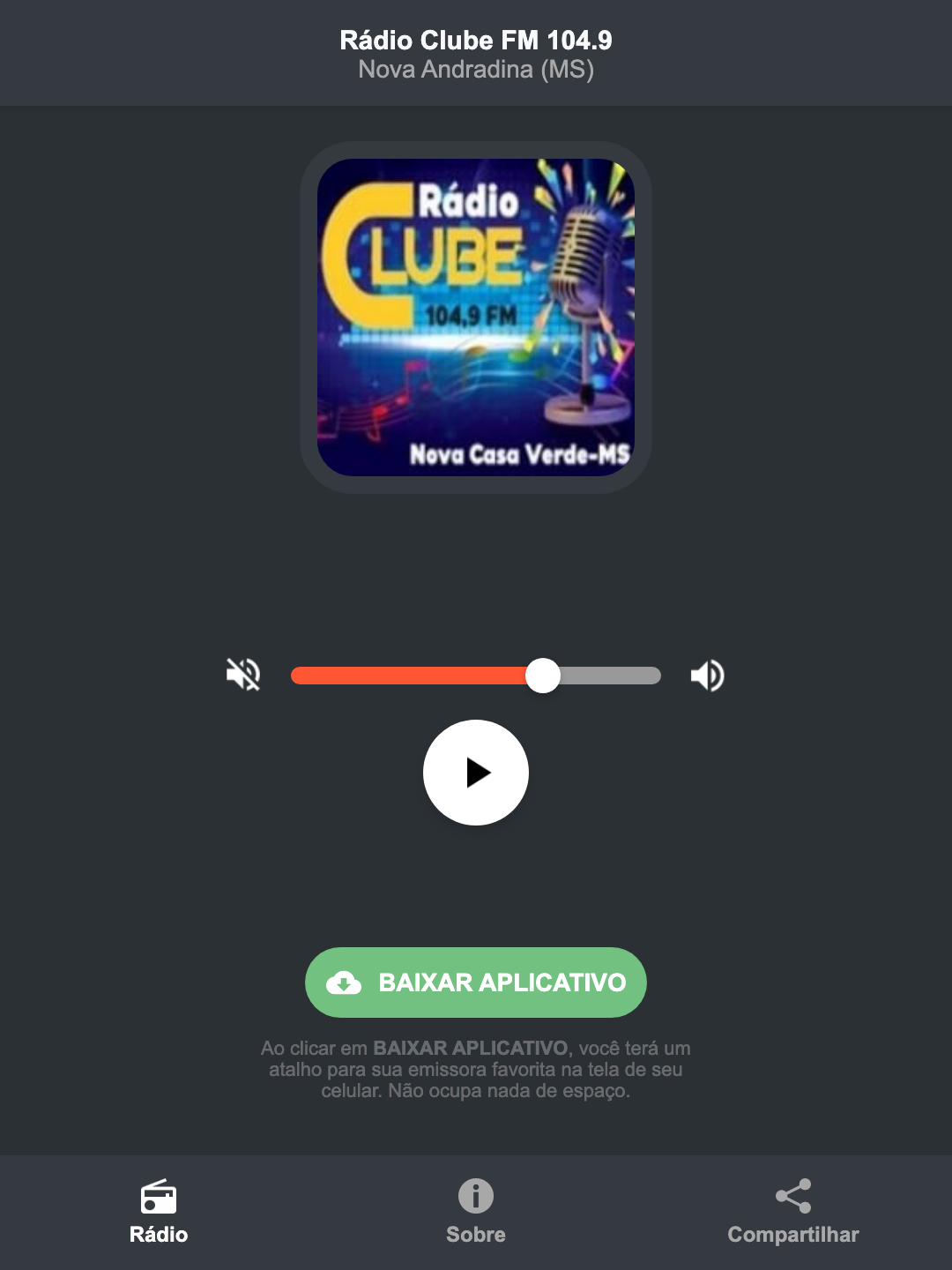
Task: Click the Rádio Clube FM 104.9 title
Action: (475, 41)
